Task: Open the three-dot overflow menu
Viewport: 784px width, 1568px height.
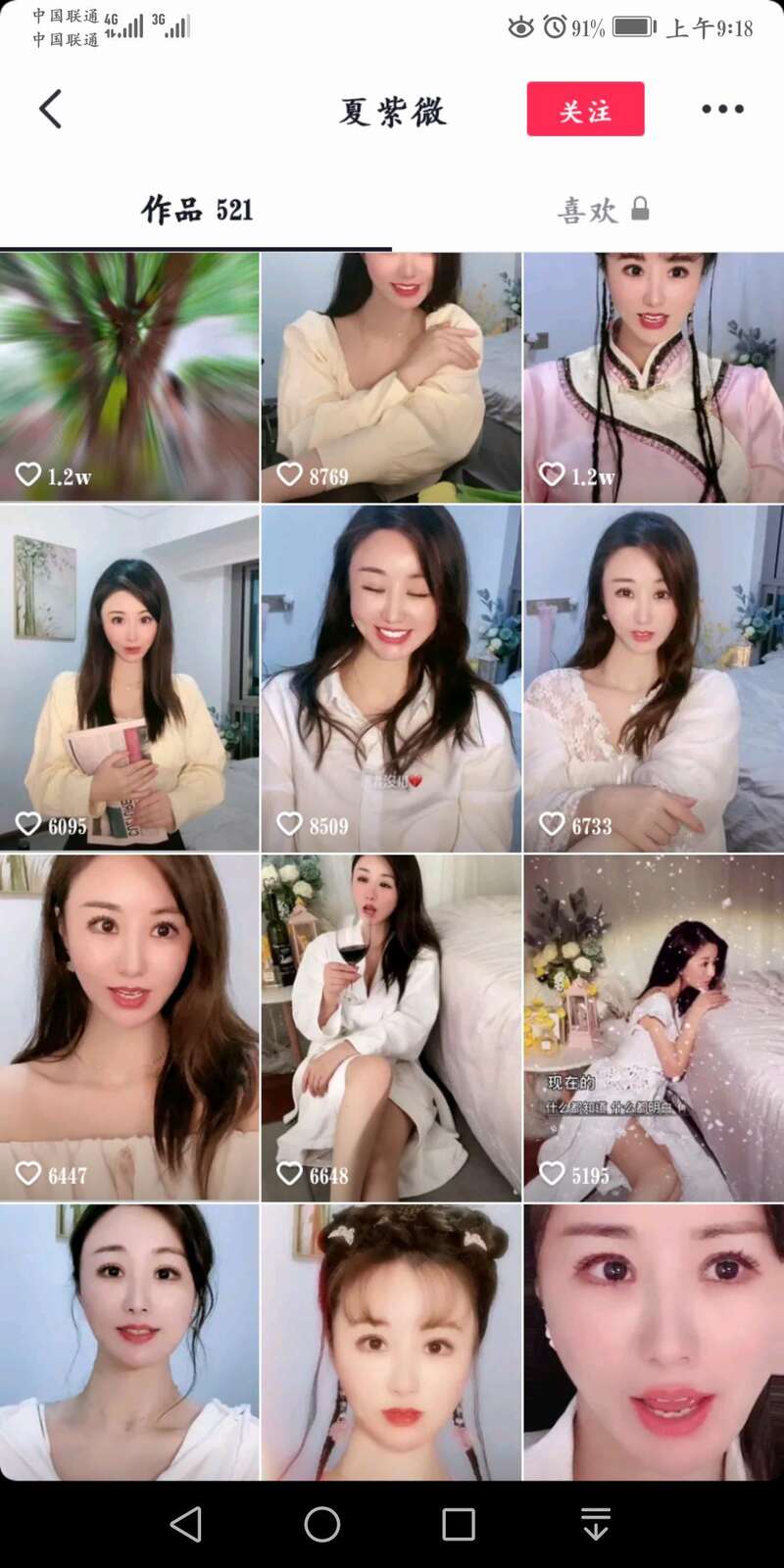Action: click(722, 109)
